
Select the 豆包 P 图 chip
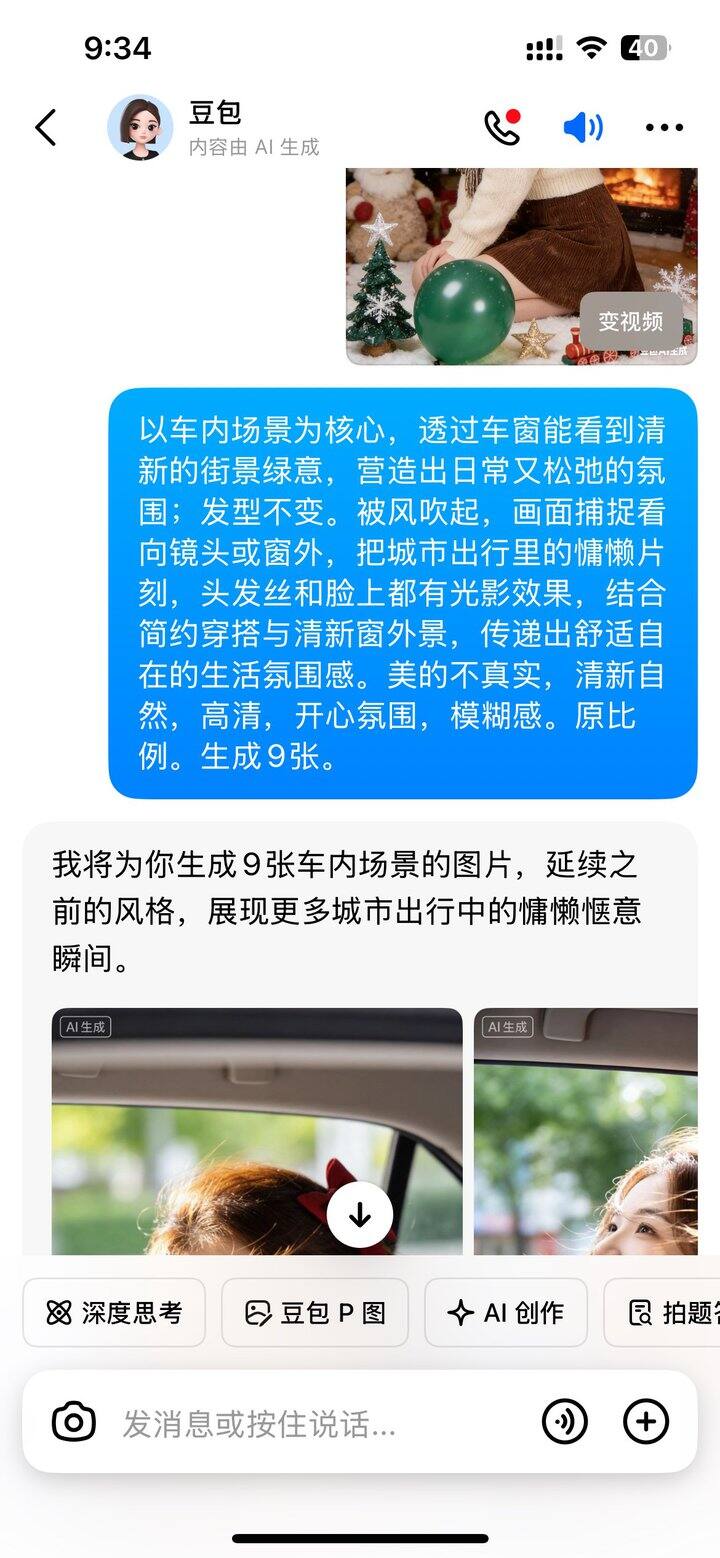pyautogui.click(x=315, y=1313)
